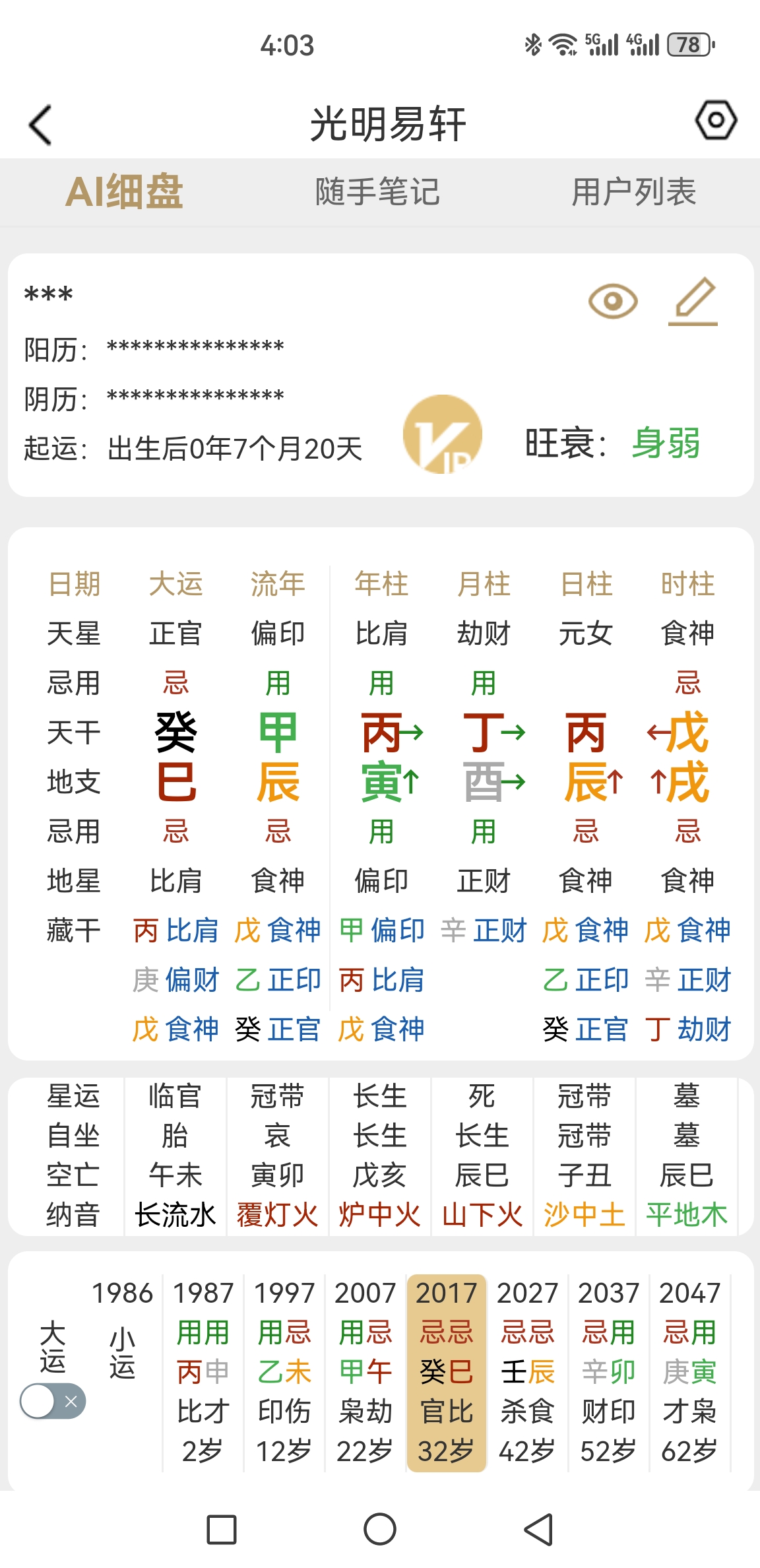Select the AI细盘 tab
This screenshot has height=1568, width=760.
click(124, 192)
